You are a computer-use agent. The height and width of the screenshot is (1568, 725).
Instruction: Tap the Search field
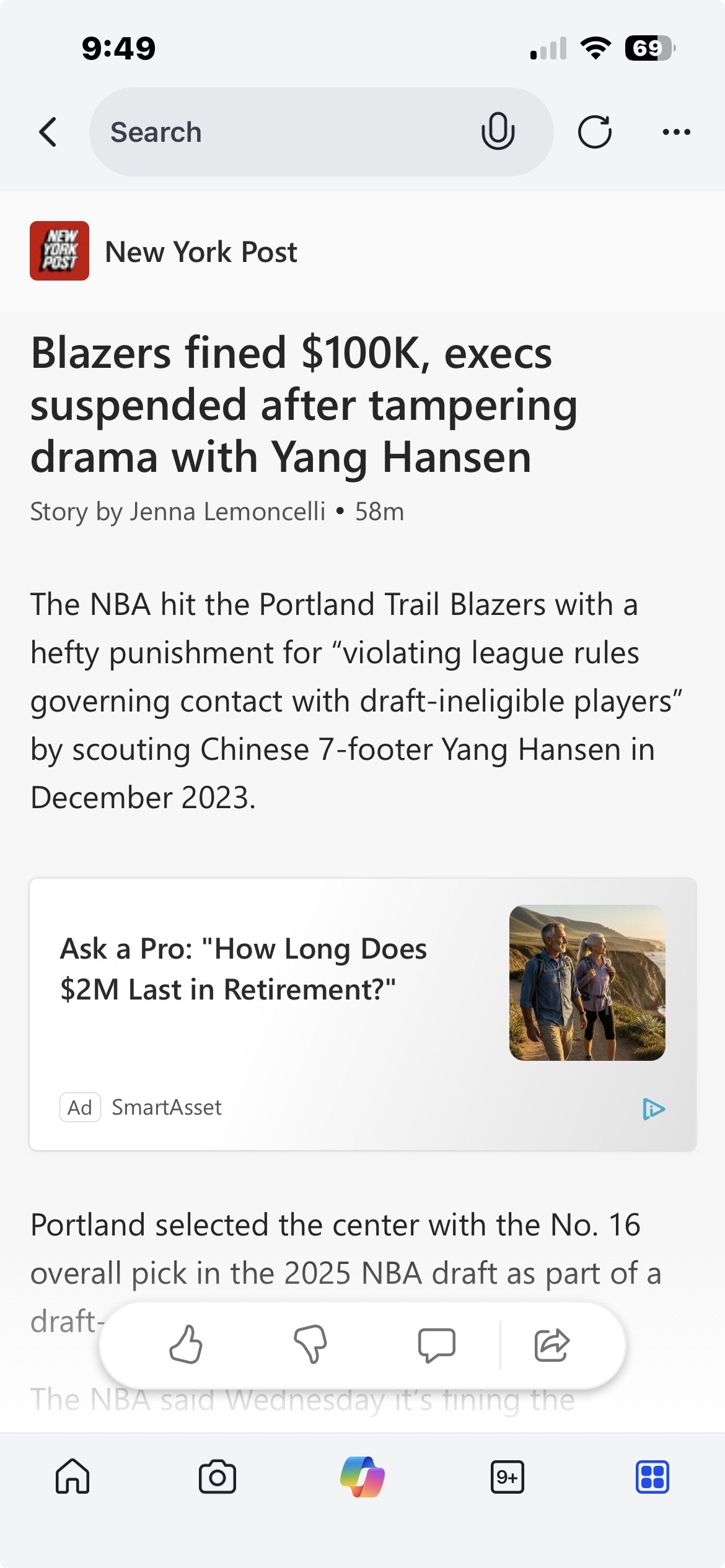[279, 132]
